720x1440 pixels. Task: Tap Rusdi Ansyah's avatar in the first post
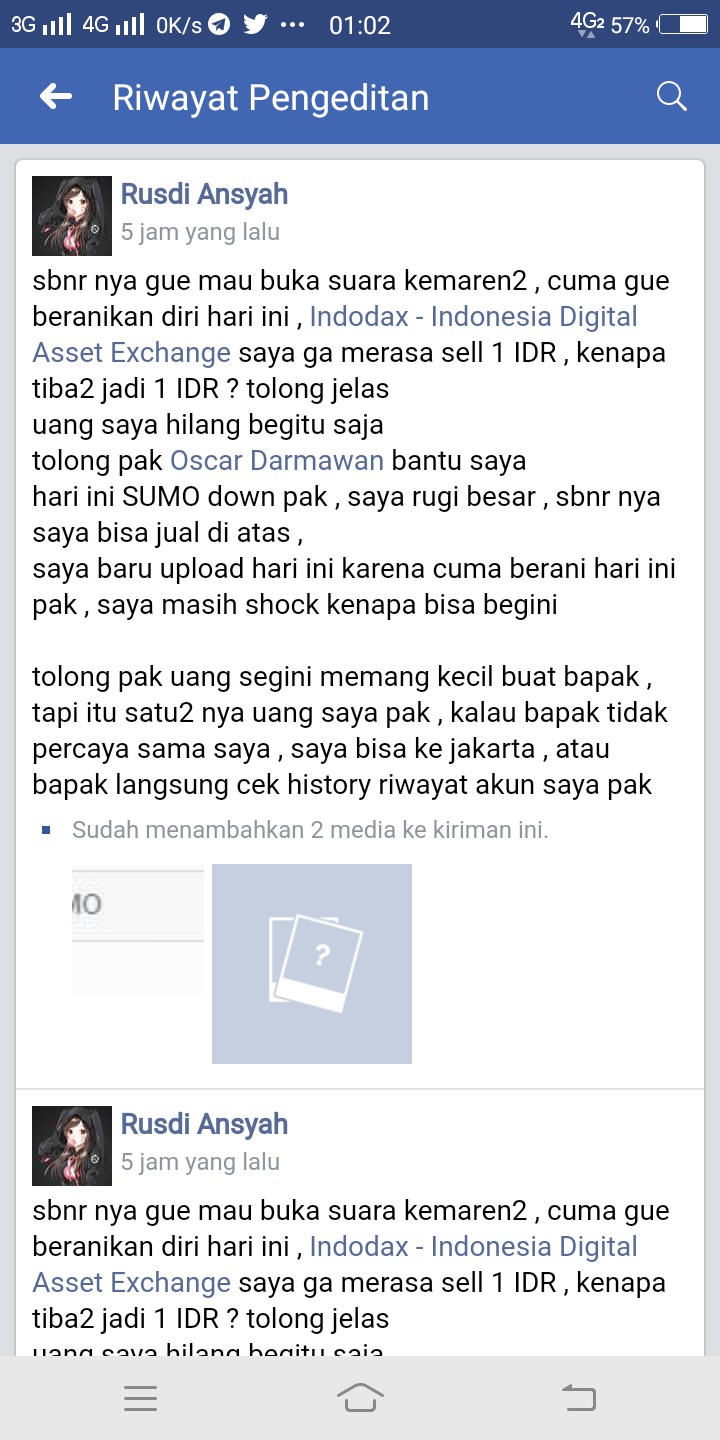[x=72, y=216]
